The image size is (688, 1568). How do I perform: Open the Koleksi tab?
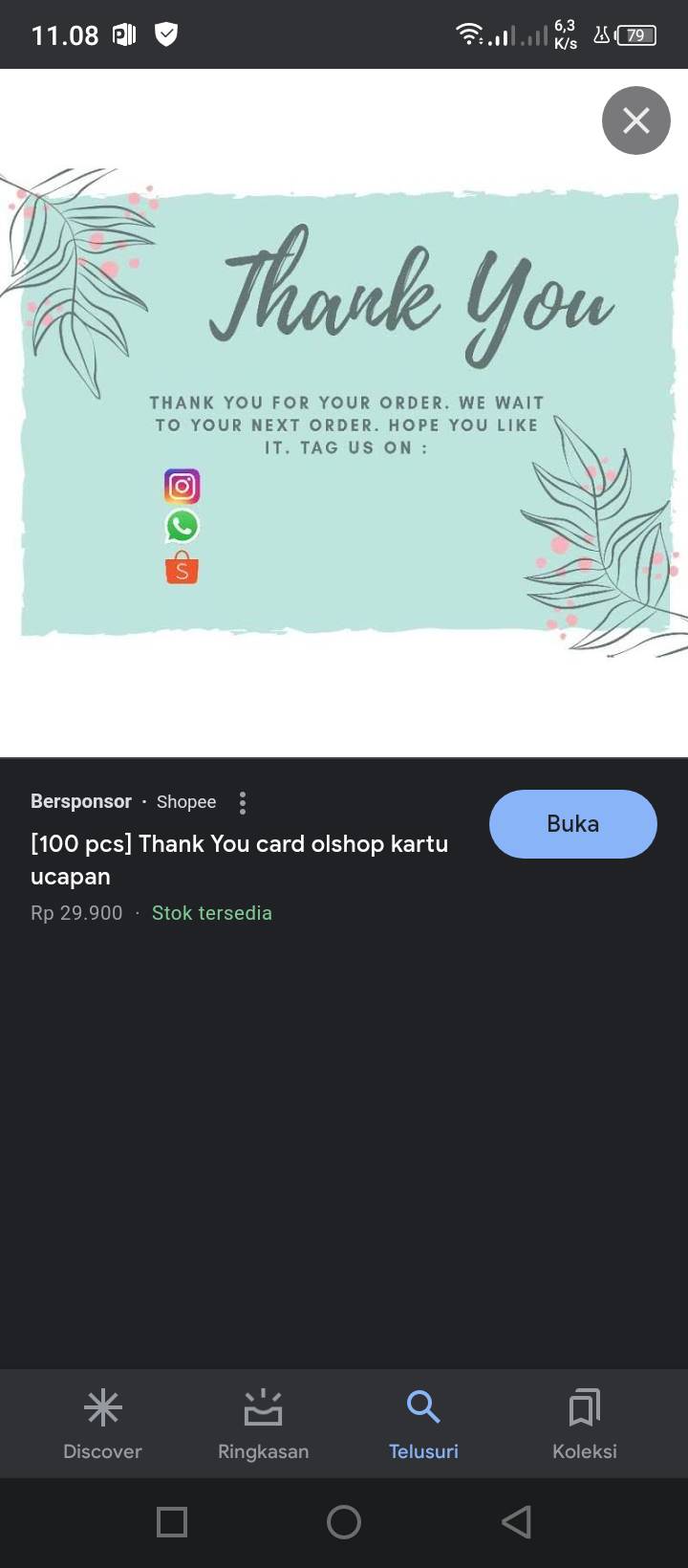[585, 1425]
